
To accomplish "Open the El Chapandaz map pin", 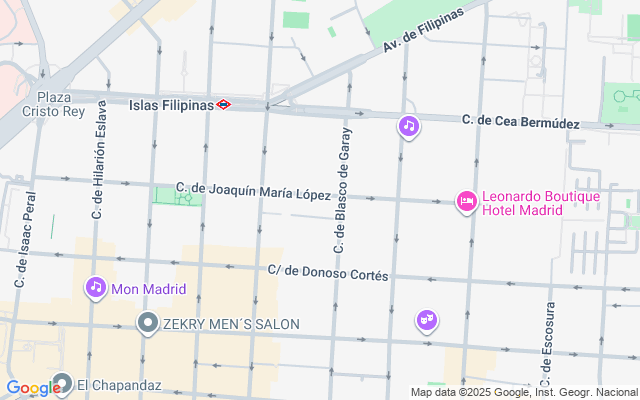I will [63, 384].
